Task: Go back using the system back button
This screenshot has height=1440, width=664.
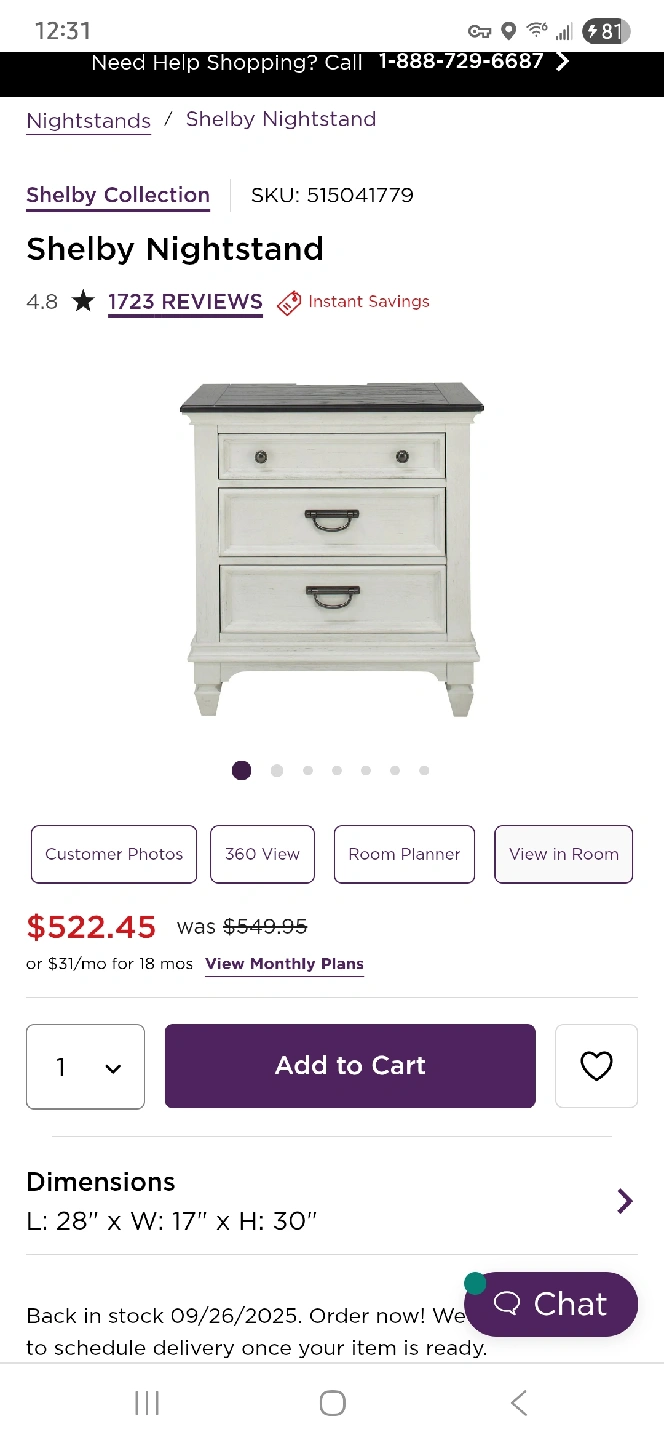Action: click(x=518, y=1403)
